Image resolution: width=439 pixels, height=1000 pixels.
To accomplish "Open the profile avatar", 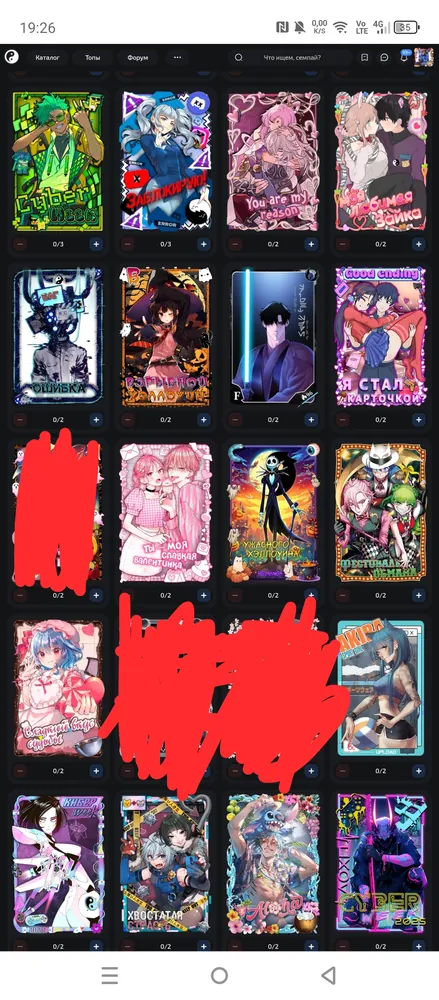I will click(x=424, y=57).
